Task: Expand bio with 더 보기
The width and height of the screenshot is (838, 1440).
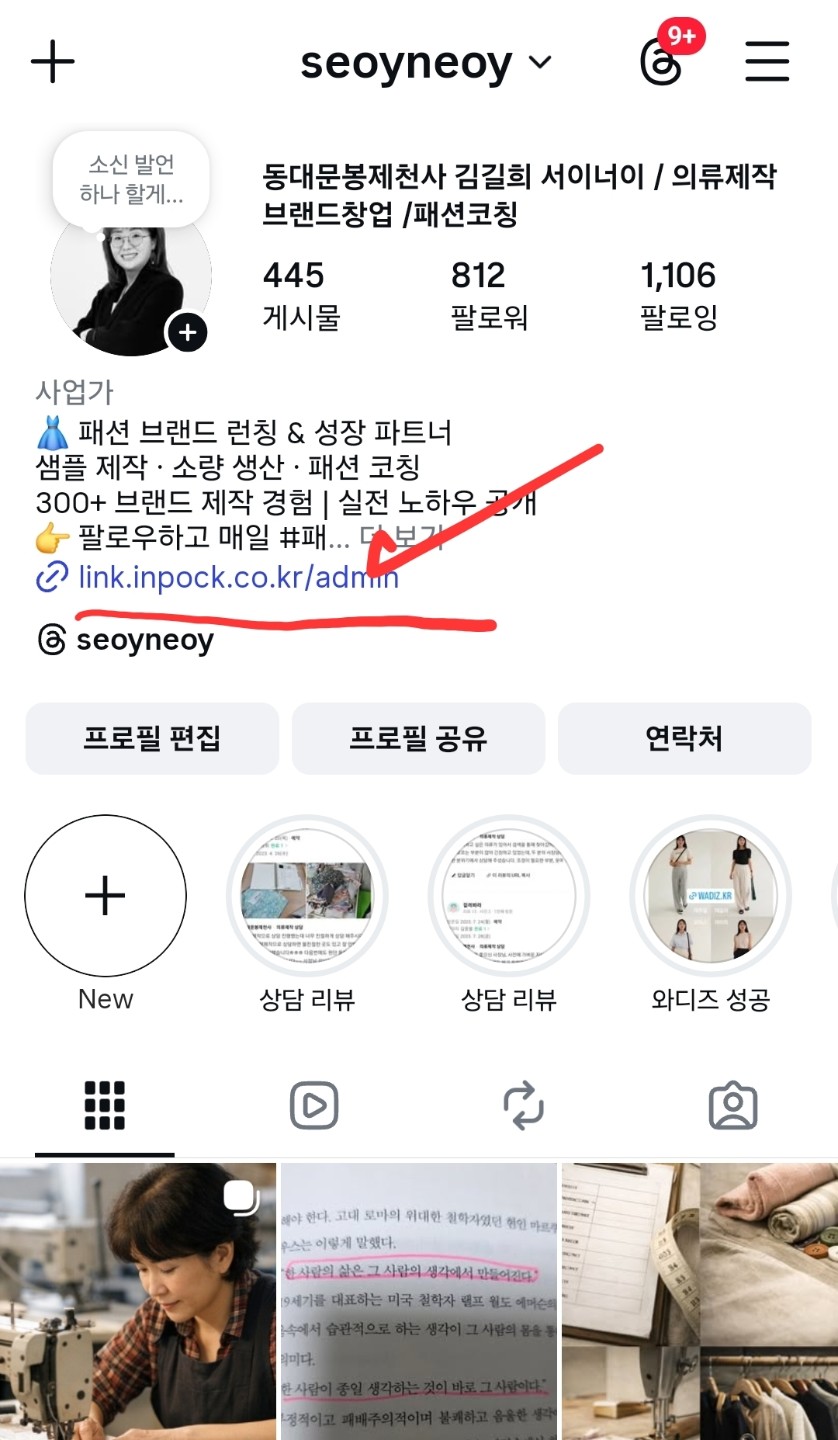Action: tap(403, 539)
